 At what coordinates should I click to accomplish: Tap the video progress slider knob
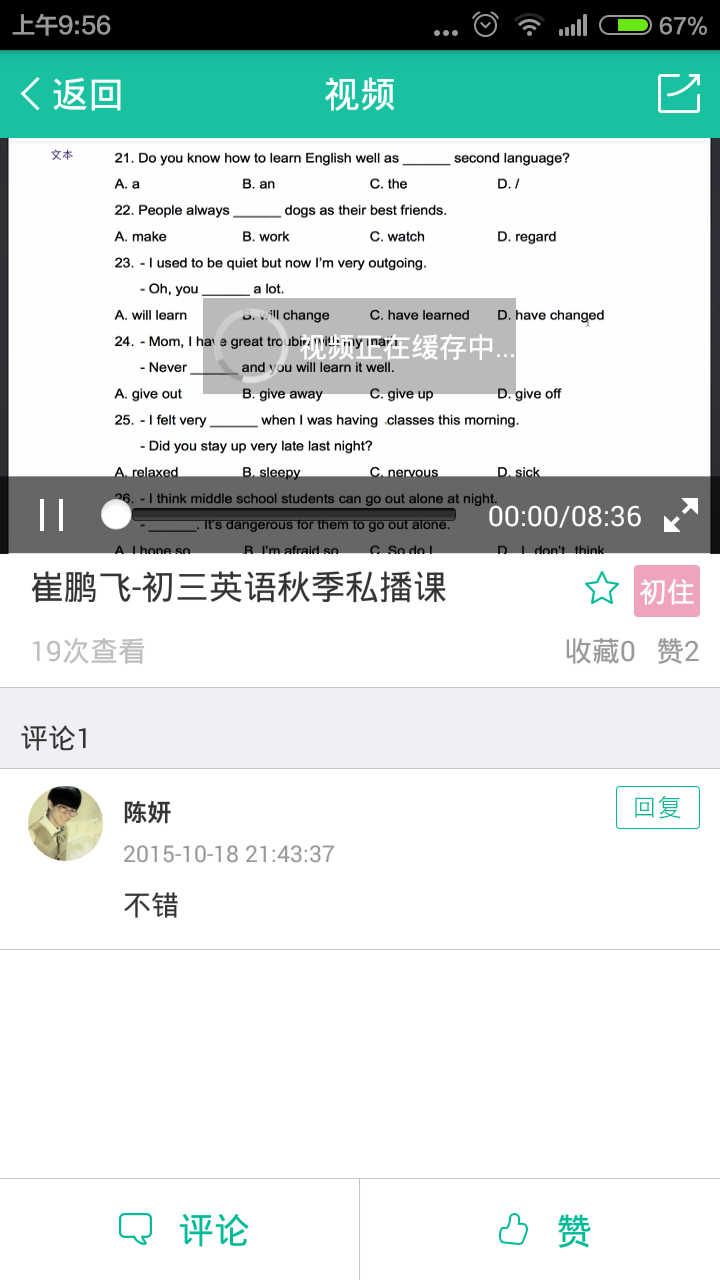pyautogui.click(x=117, y=515)
